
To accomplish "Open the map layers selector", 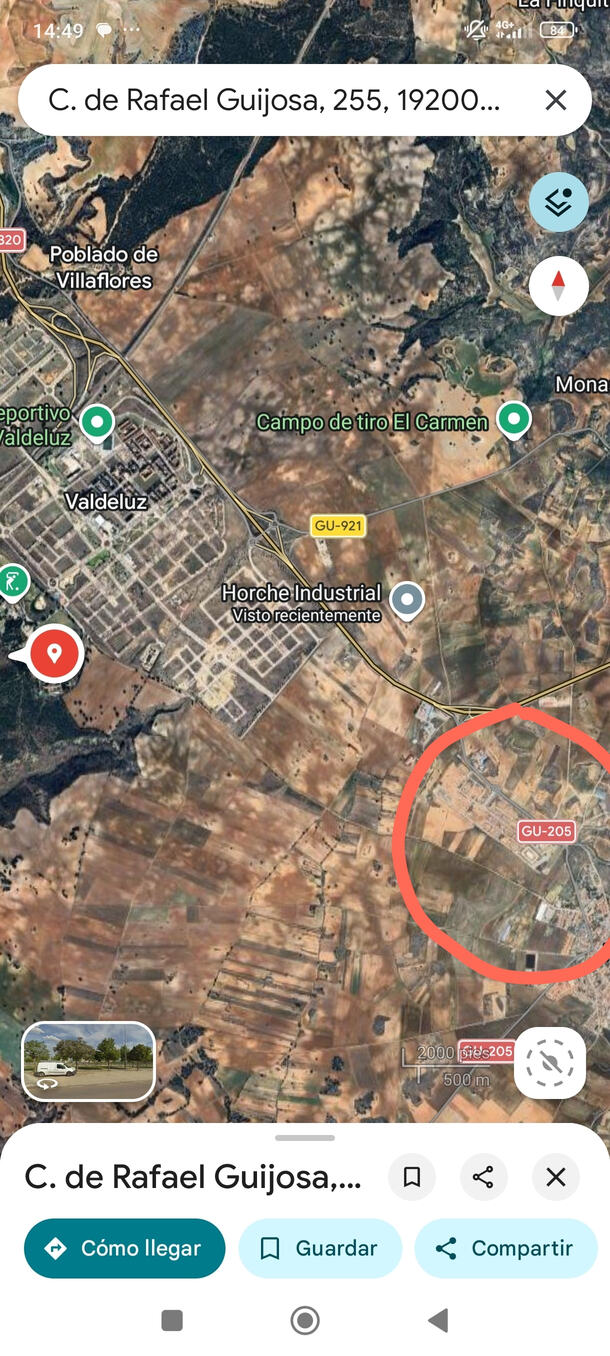I will 558,203.
